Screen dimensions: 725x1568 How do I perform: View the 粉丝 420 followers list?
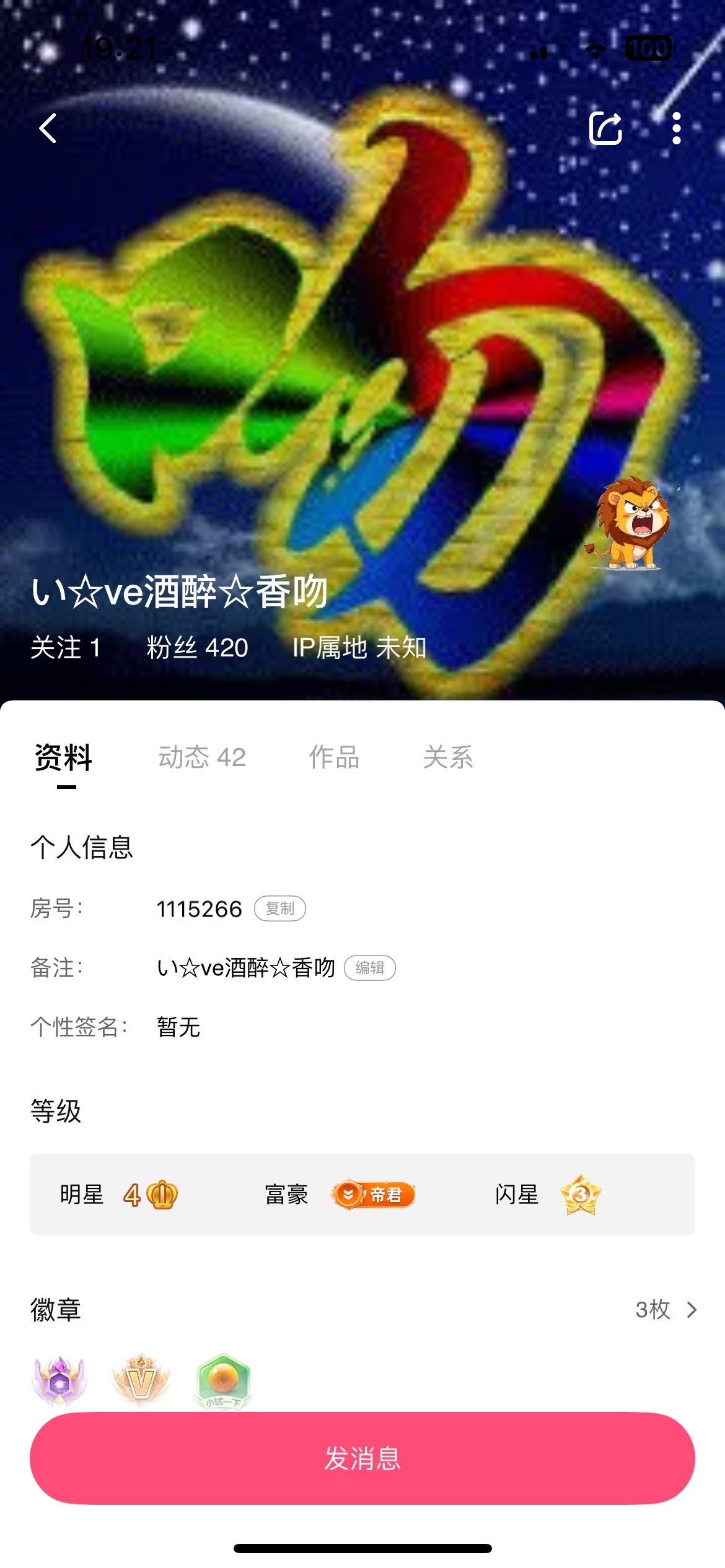click(x=197, y=648)
